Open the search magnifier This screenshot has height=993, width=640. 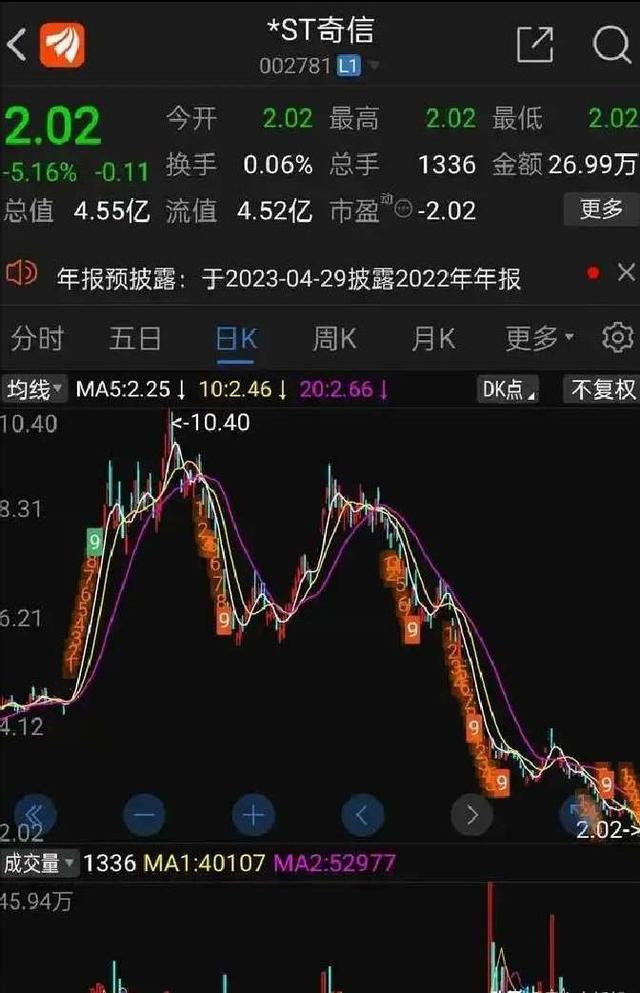tap(610, 44)
